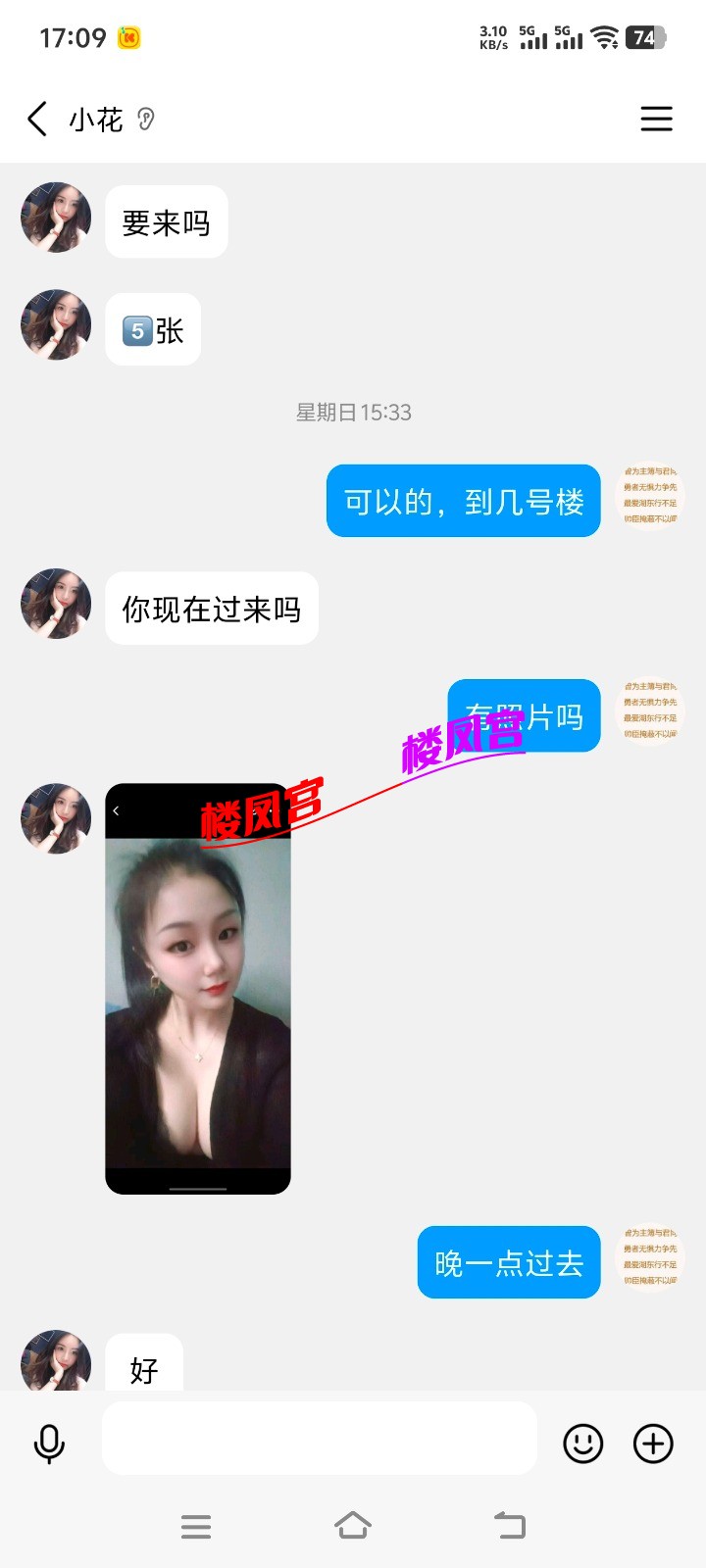Viewport: 706px width, 1568px height.
Task: Open the emoji picker icon
Action: pos(582,1444)
